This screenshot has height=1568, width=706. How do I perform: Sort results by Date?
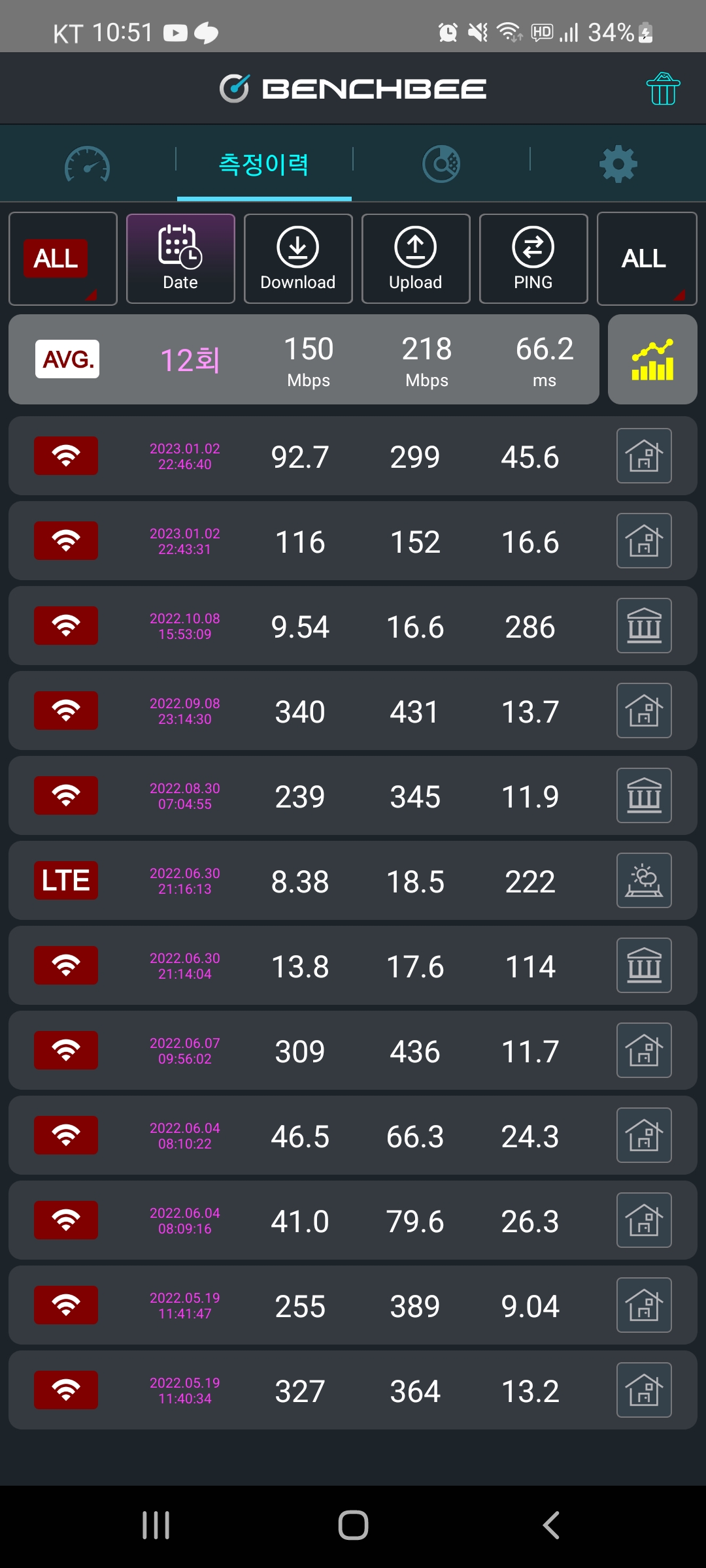[x=180, y=259]
